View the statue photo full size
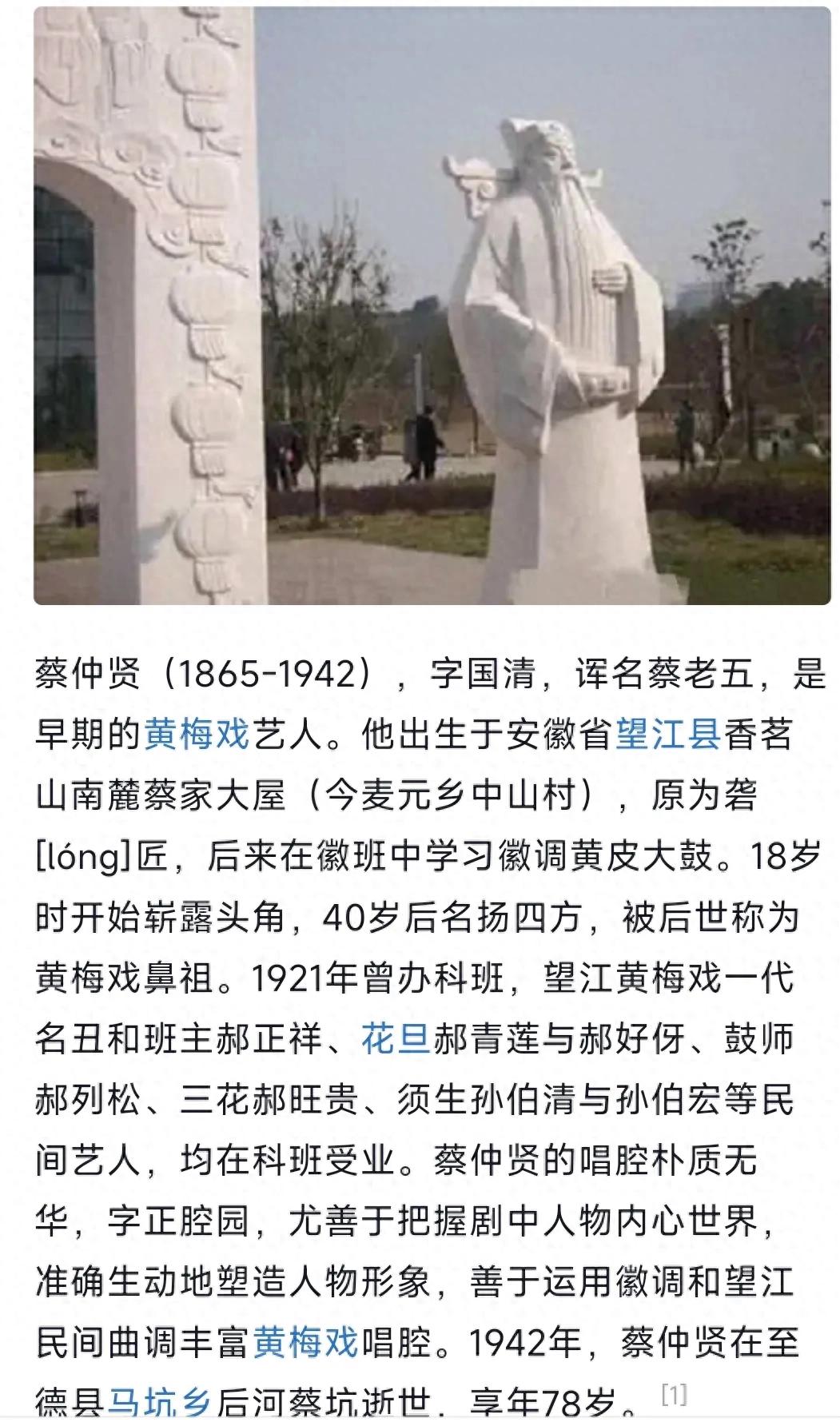 pos(432,305)
